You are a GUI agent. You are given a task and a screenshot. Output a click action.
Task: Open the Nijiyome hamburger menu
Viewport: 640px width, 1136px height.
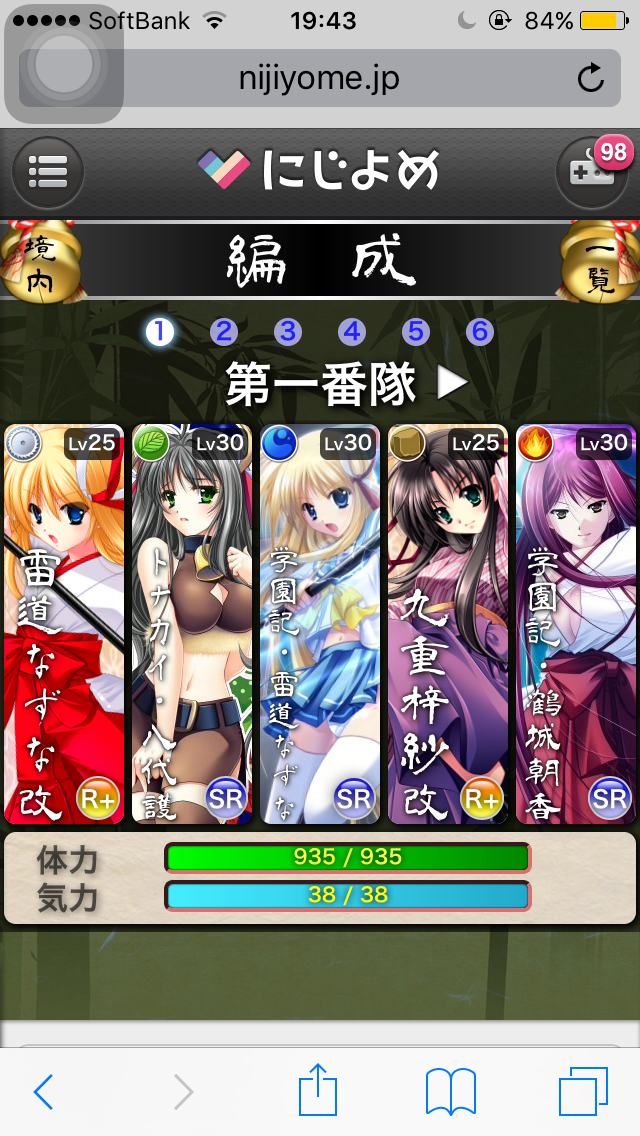coord(47,172)
